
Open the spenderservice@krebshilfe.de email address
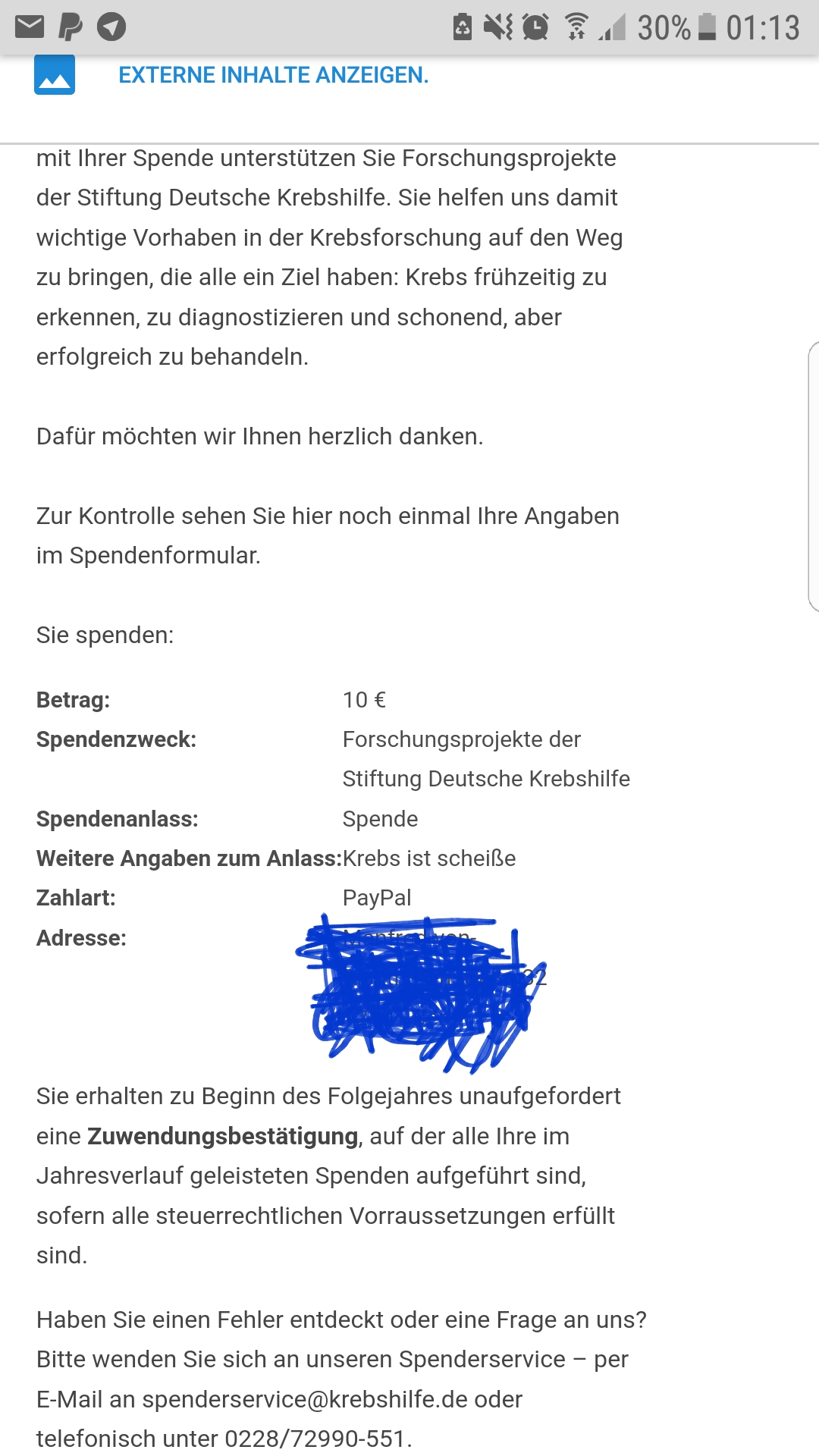click(x=305, y=1399)
